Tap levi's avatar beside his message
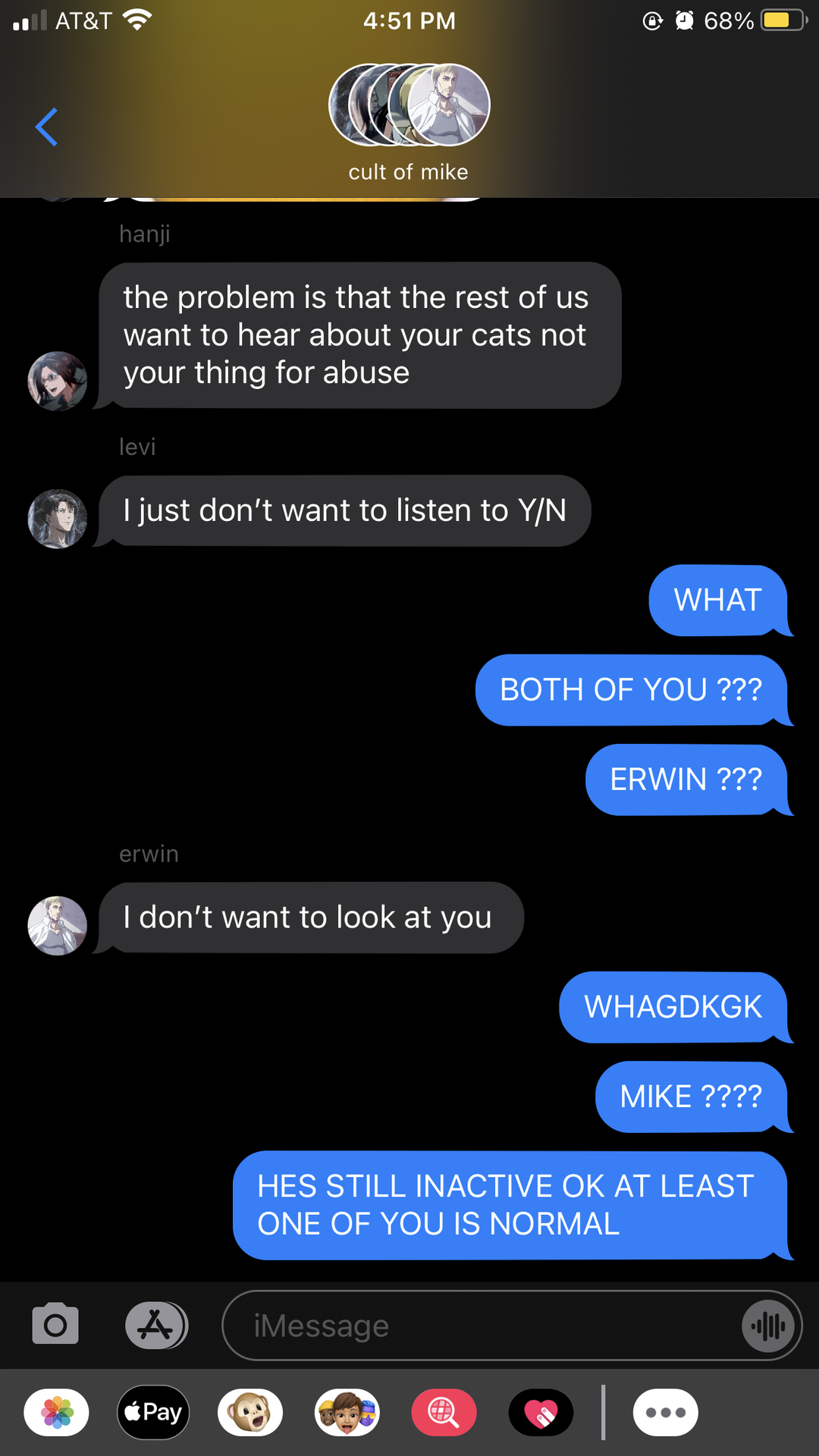This screenshot has height=1456, width=819. pyautogui.click(x=58, y=519)
